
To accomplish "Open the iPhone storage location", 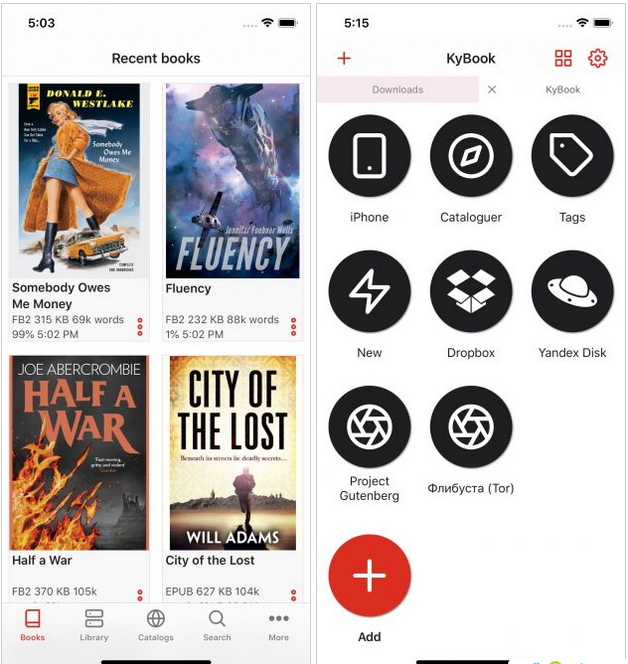I will pyautogui.click(x=369, y=156).
